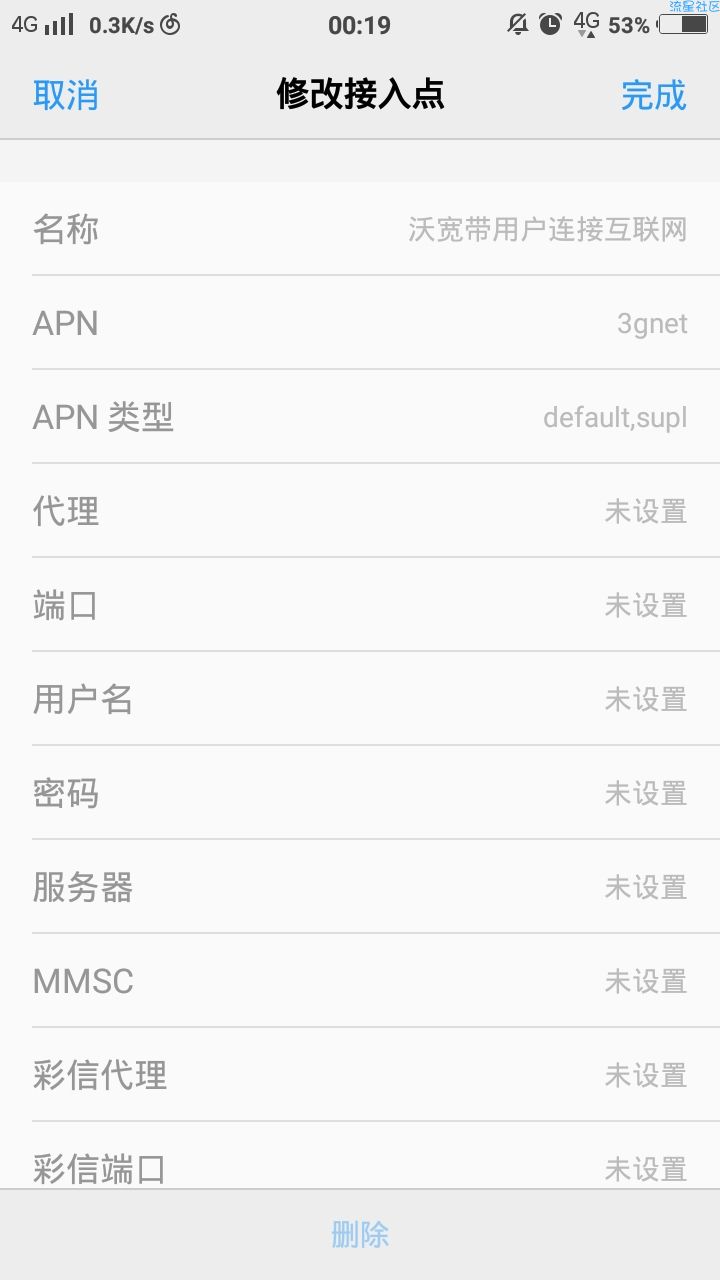Screen dimensions: 720x1280
Task: Open the 服务器 setting
Action: tap(360, 887)
